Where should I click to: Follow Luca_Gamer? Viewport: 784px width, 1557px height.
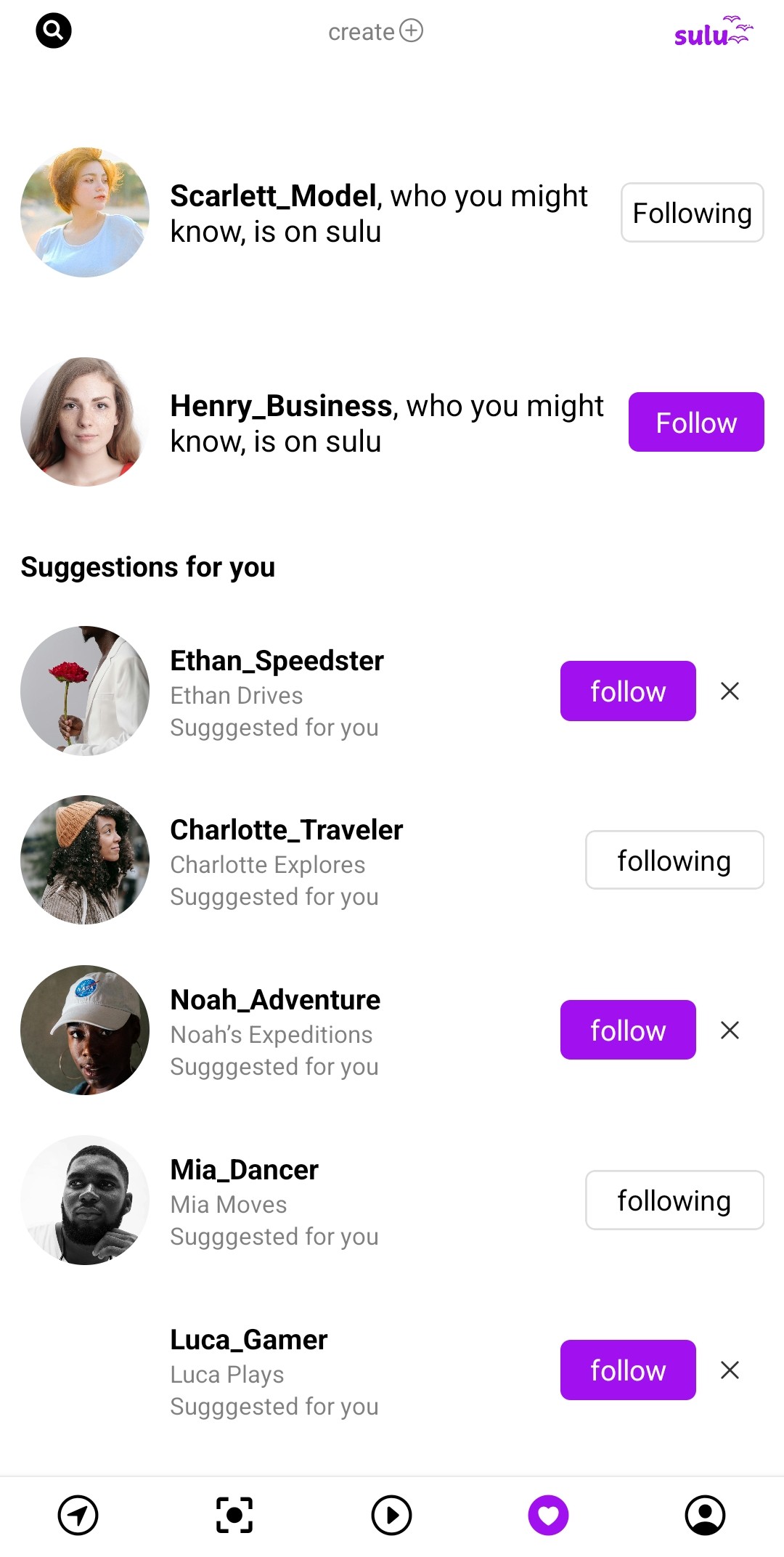point(627,1370)
